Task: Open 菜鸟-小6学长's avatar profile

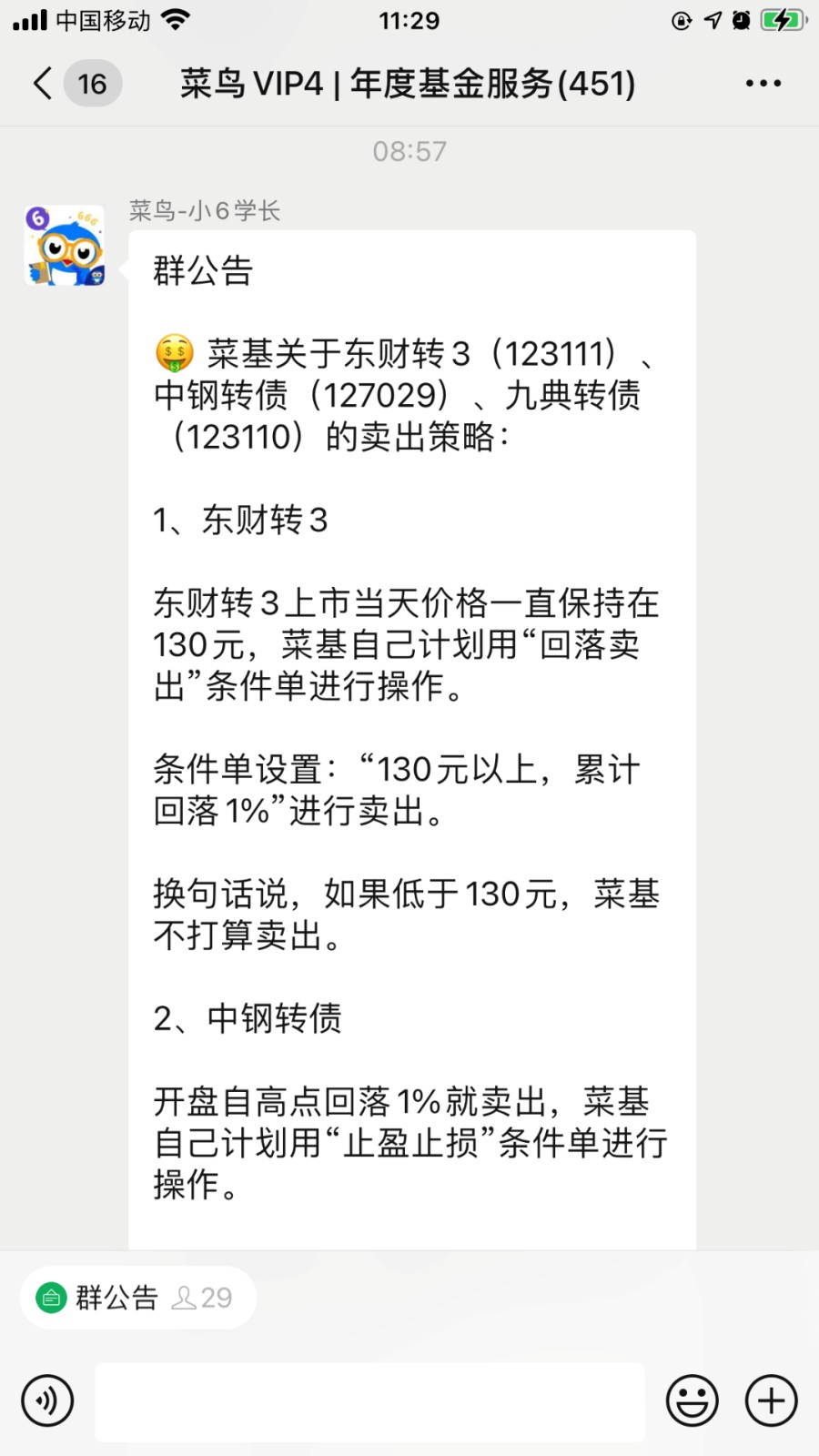Action: click(x=65, y=246)
